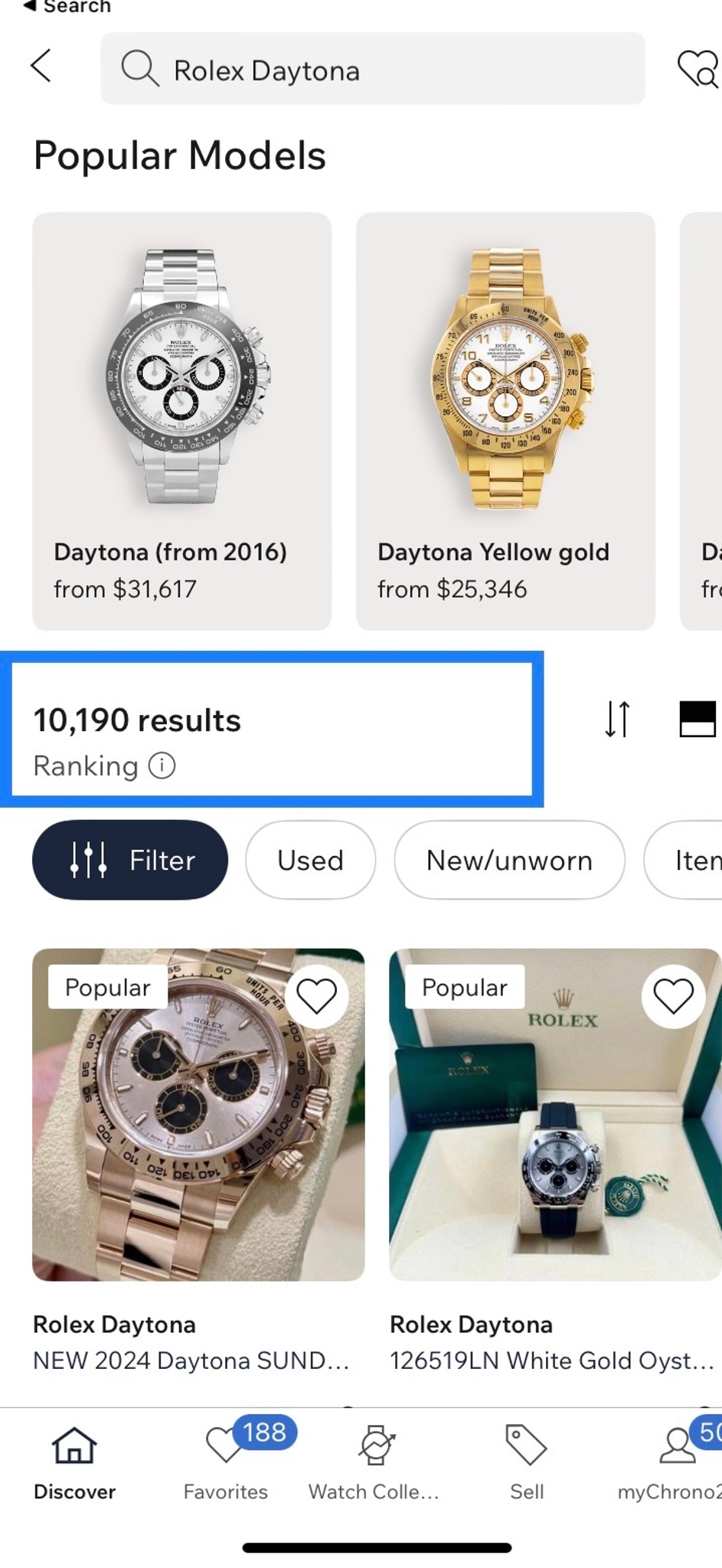Favorite the 126519LN White Gold listing
The height and width of the screenshot is (1568, 722).
[x=673, y=996]
